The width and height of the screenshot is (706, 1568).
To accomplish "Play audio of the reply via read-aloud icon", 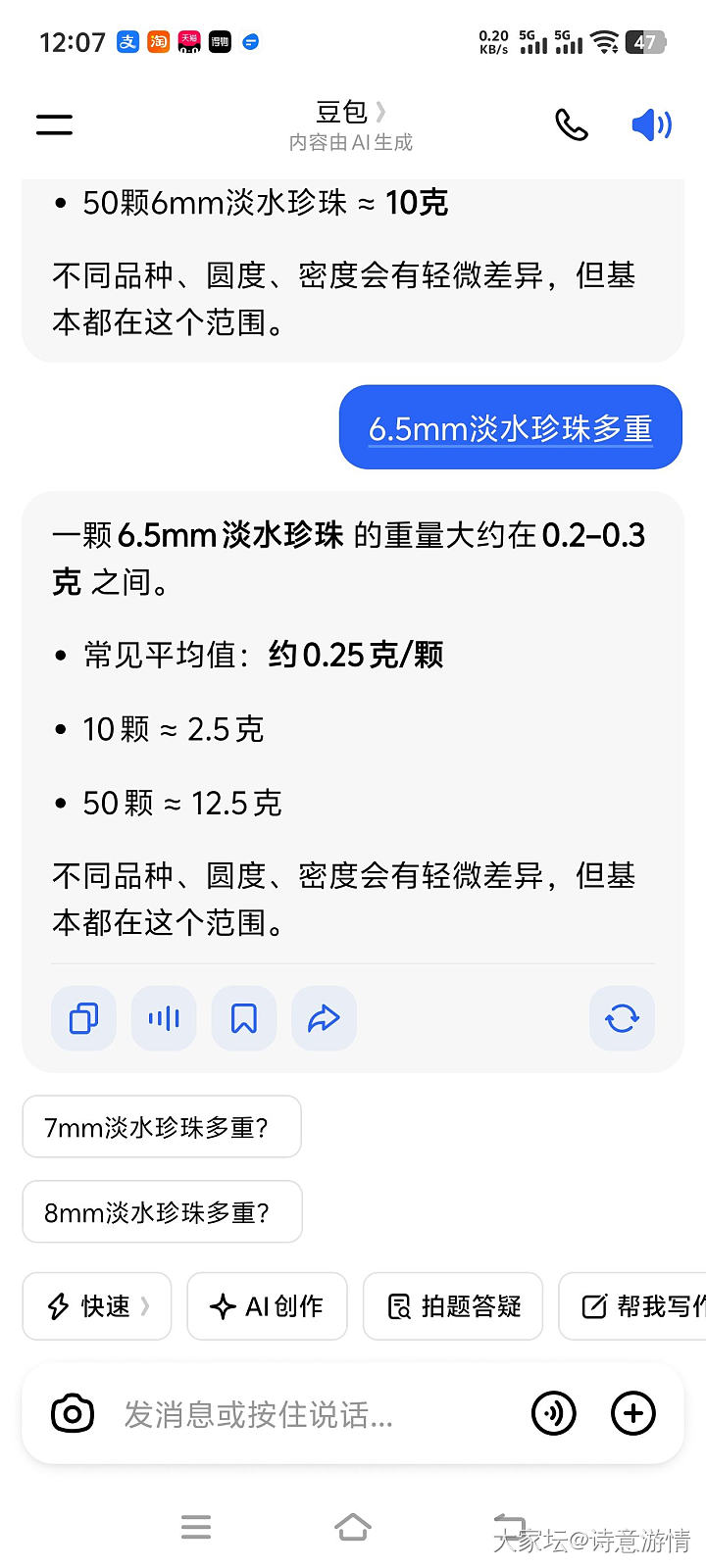I will tap(164, 1018).
